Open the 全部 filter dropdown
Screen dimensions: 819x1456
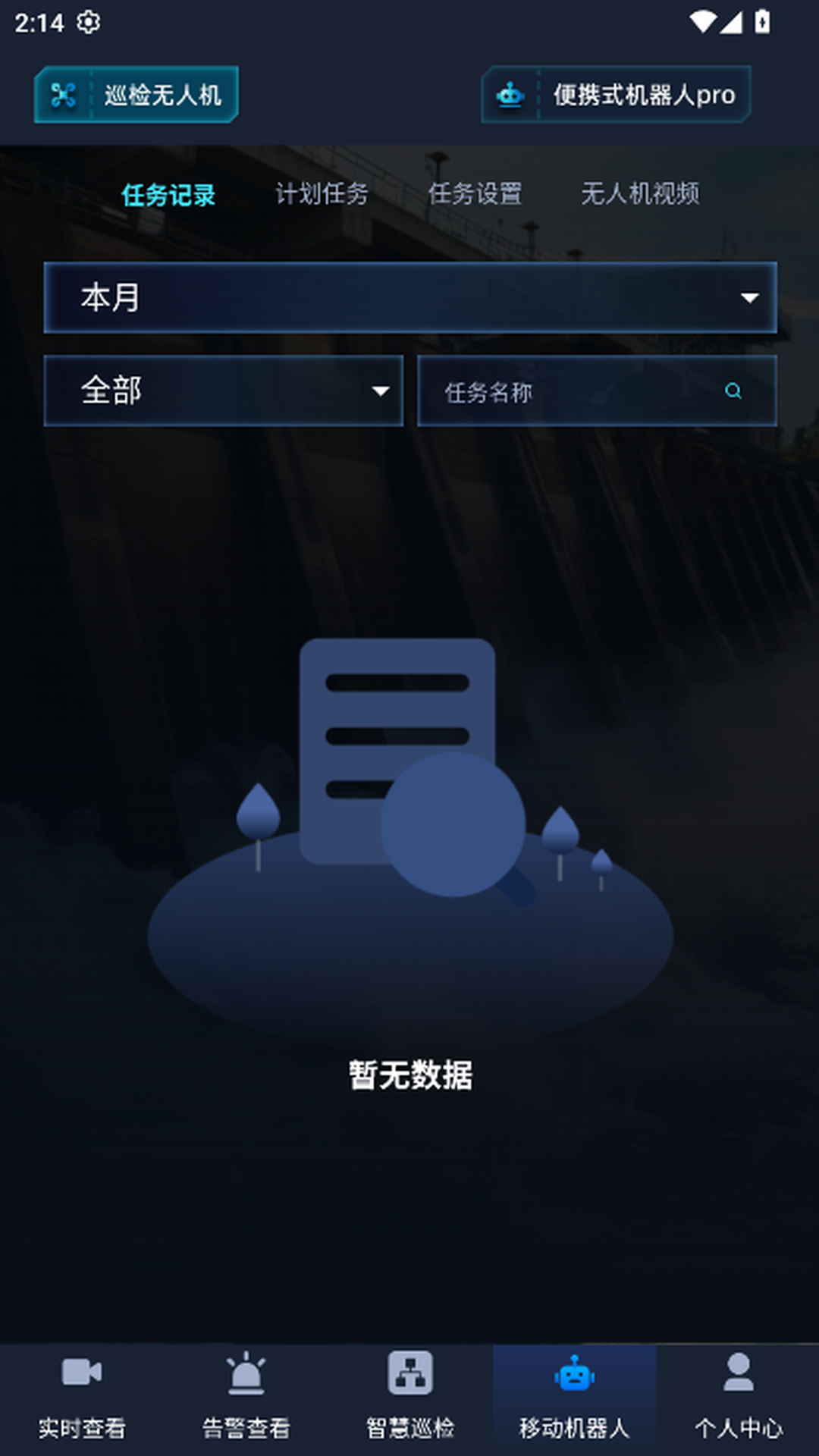tap(223, 391)
